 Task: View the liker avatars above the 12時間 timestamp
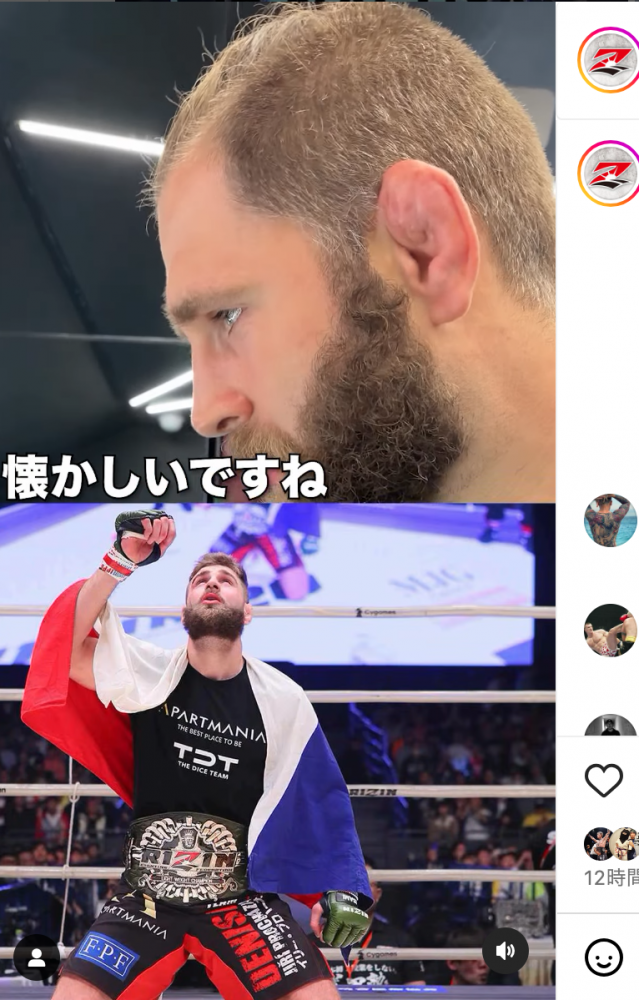coord(610,844)
